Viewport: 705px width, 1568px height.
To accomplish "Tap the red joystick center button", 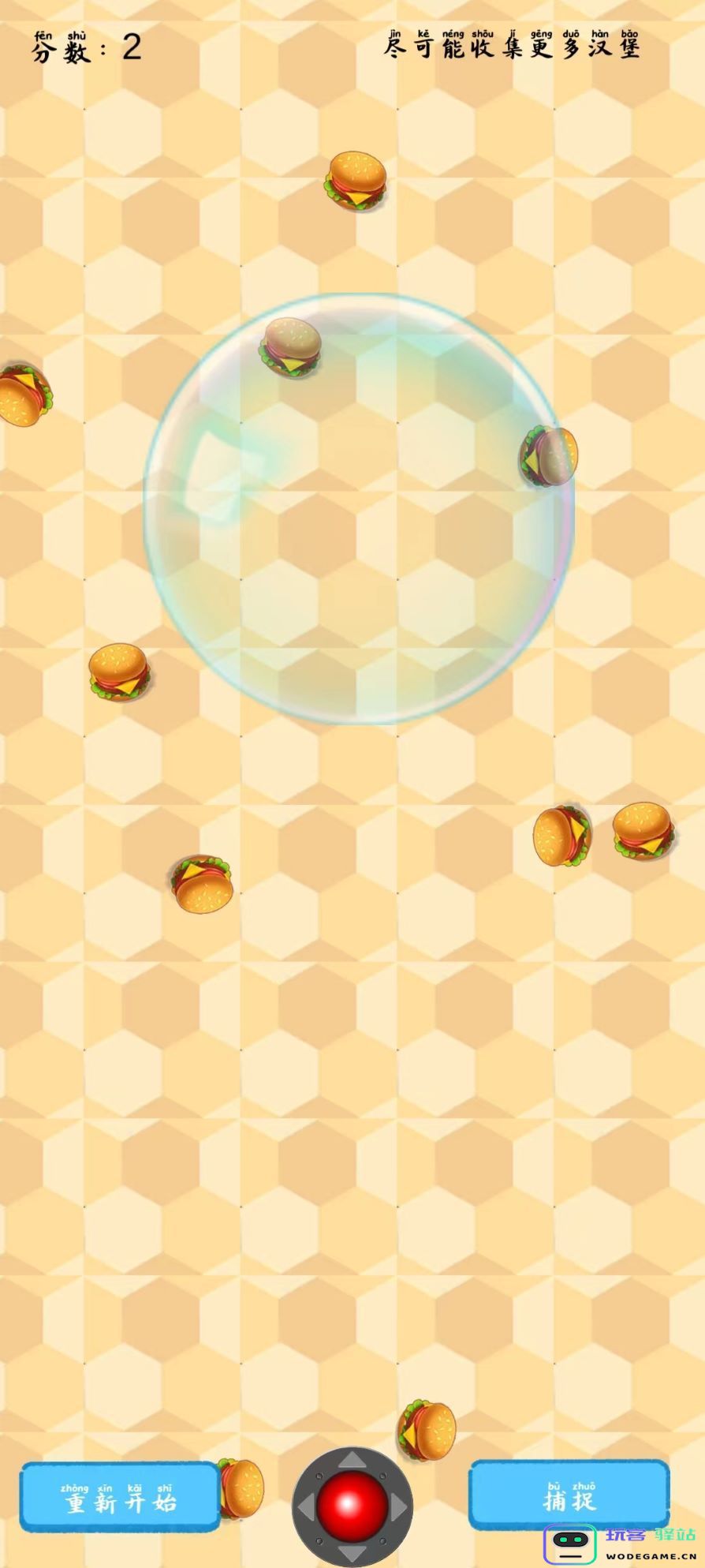I will coord(352,1506).
